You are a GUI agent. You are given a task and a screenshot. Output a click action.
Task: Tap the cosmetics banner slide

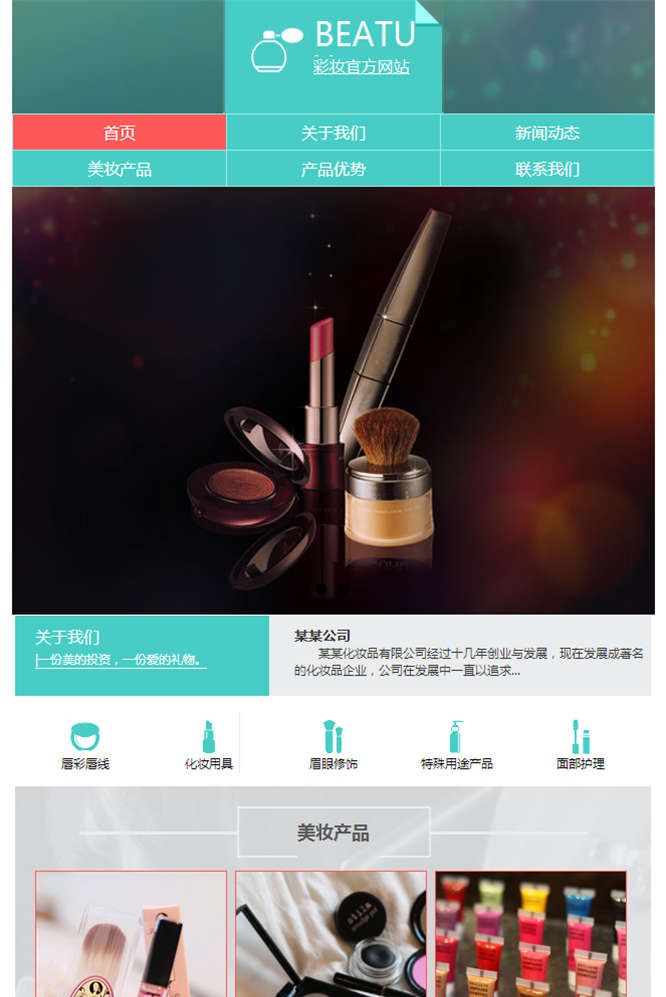click(x=333, y=400)
